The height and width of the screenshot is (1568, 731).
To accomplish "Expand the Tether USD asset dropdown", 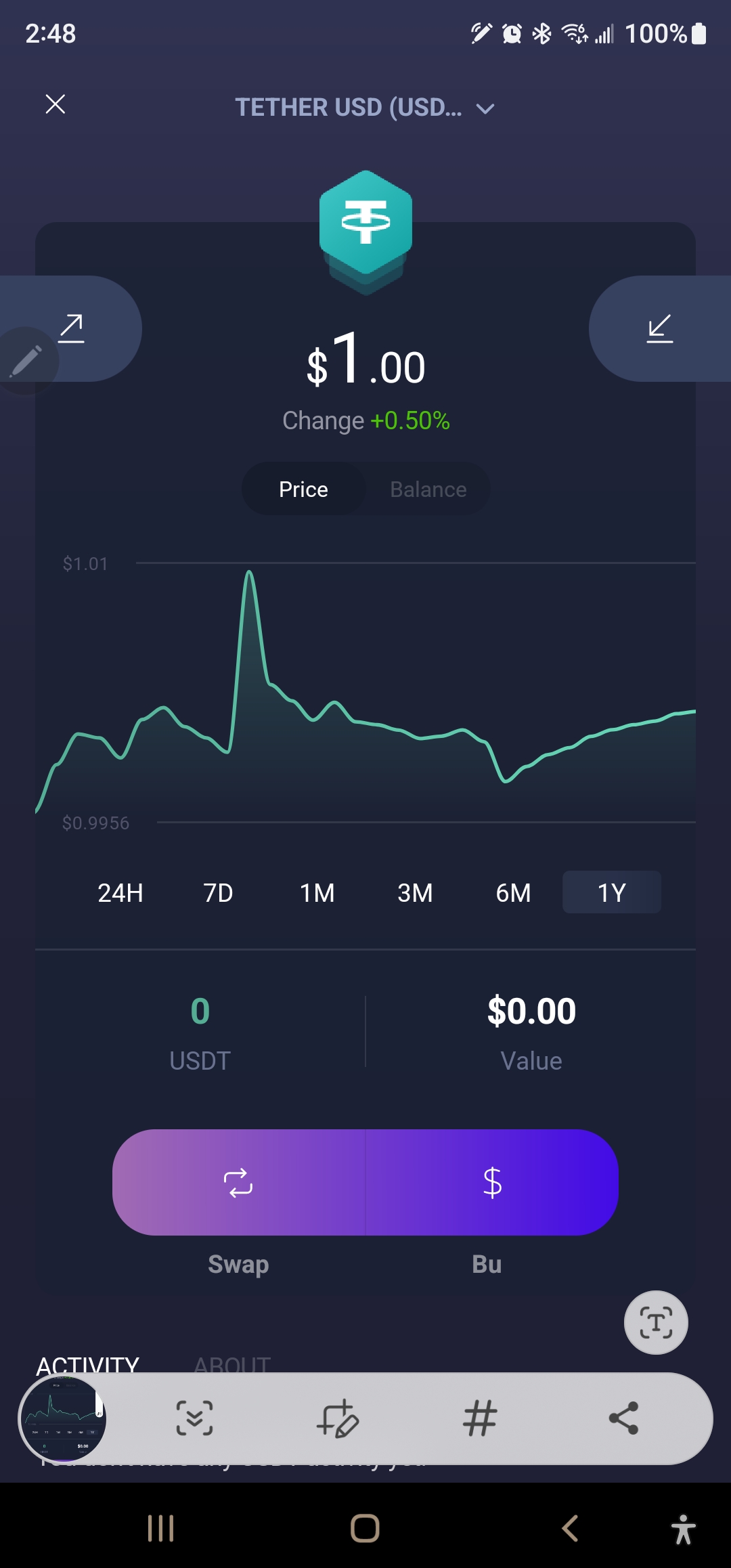I will click(x=485, y=108).
